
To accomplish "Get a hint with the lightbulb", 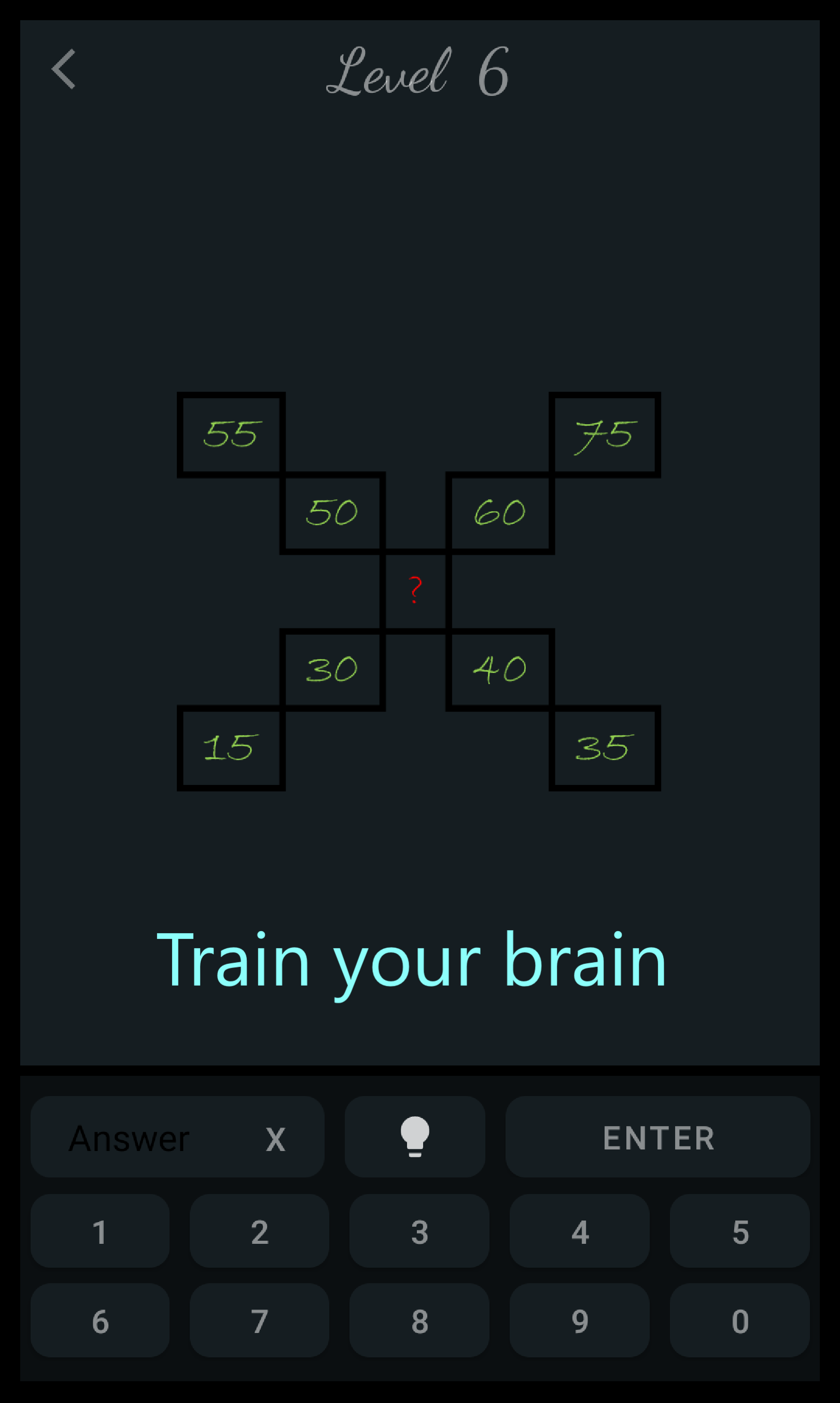I will 415,1138.
